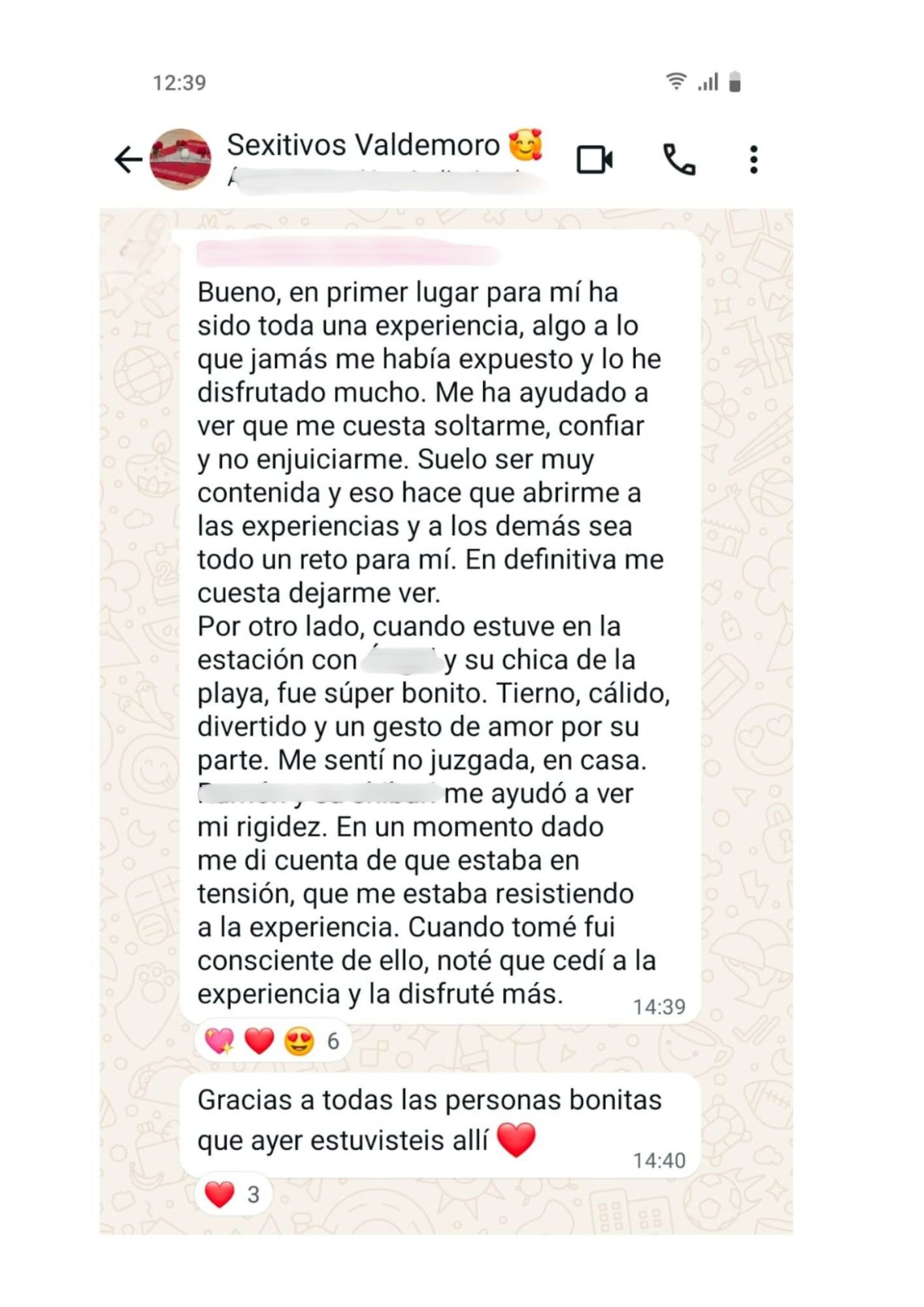Open Sexitivos Valdemoro group info
The width and height of the screenshot is (924, 1307).
363,145
